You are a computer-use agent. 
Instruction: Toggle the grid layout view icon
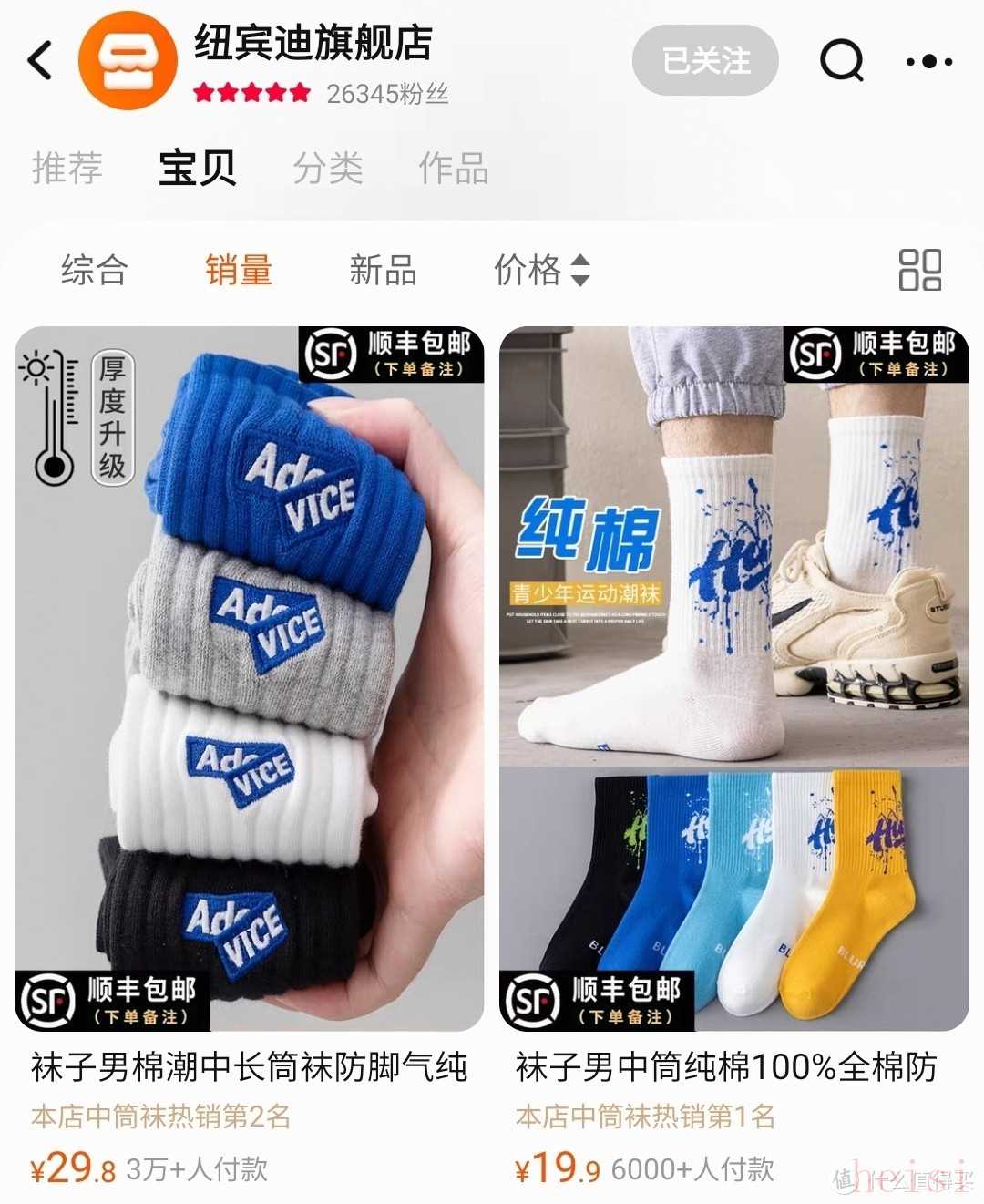tap(919, 270)
